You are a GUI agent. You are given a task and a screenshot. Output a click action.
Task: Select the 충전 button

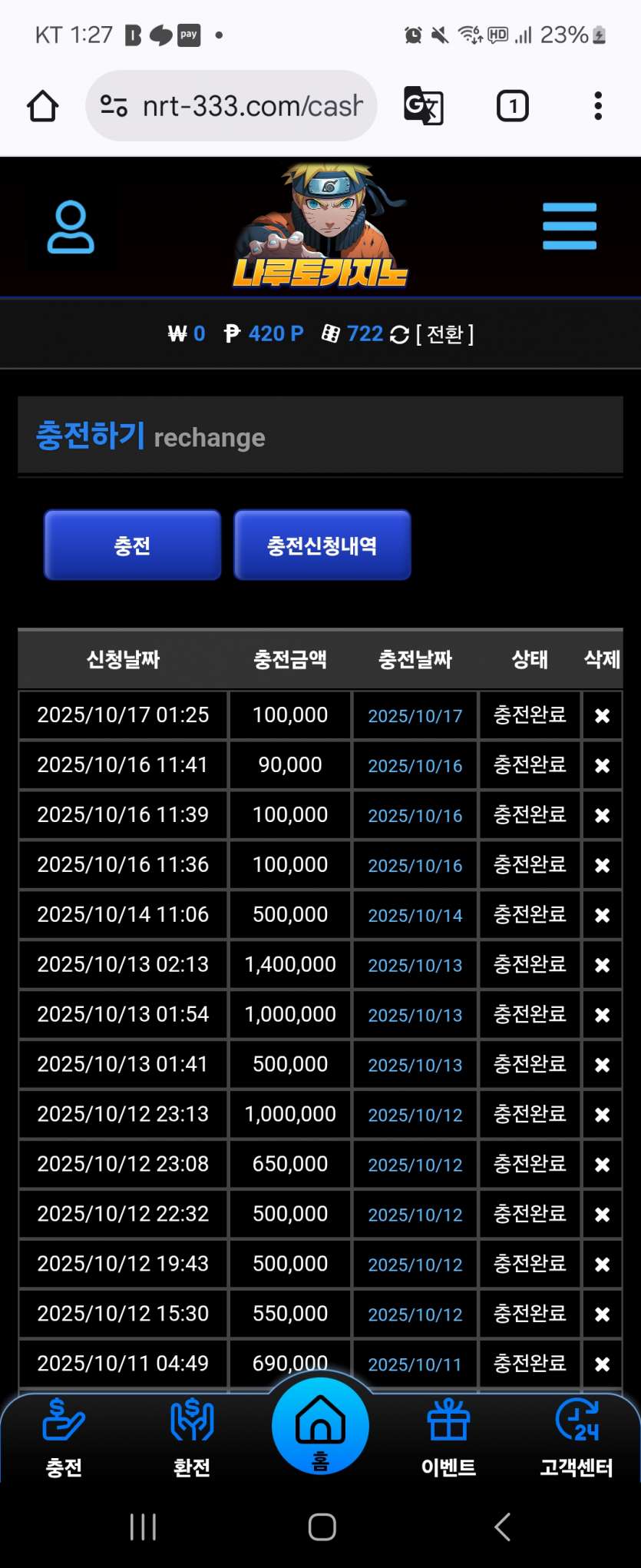pyautogui.click(x=132, y=545)
